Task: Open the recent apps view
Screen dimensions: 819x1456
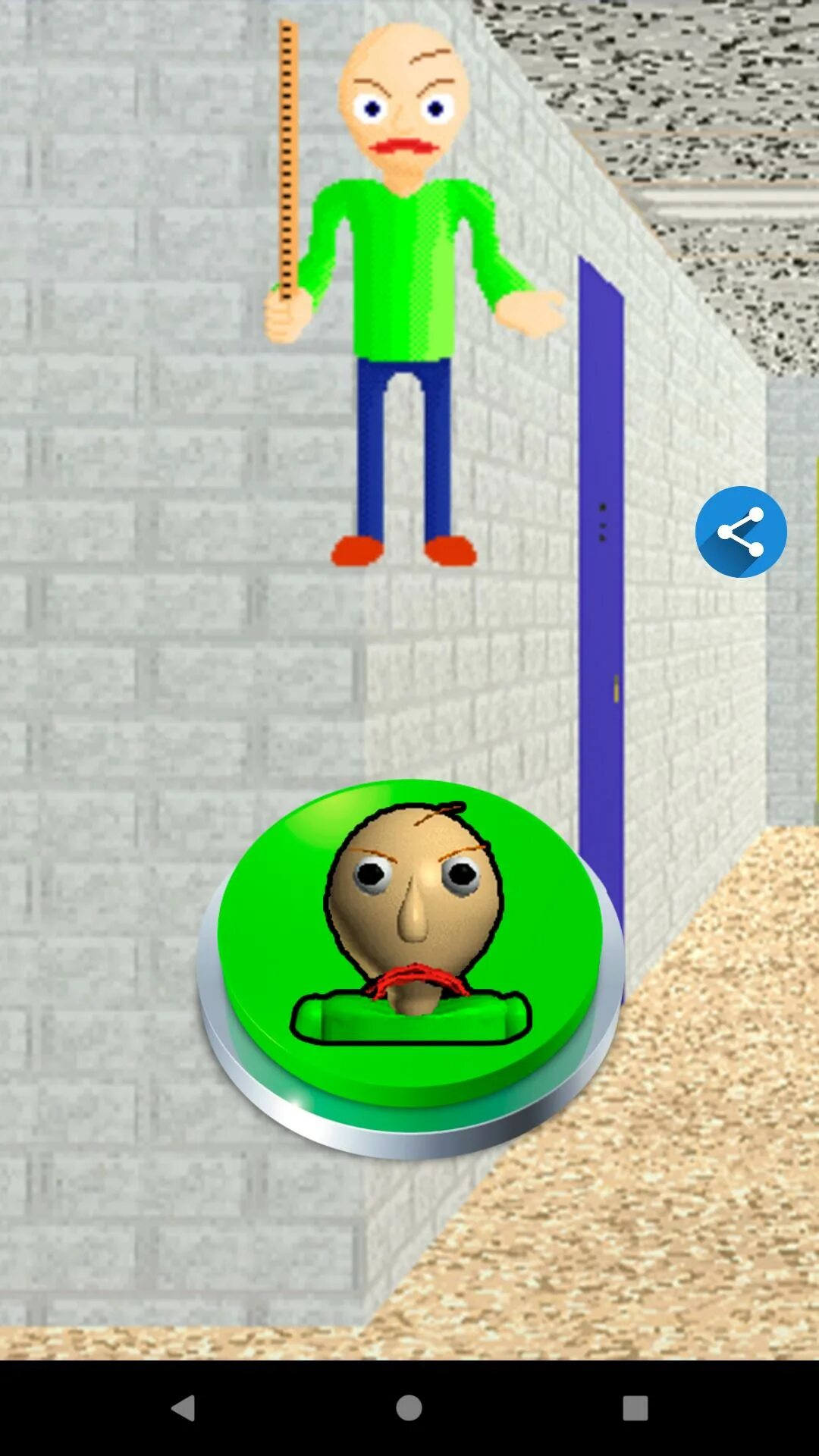Action: pos(635,1408)
